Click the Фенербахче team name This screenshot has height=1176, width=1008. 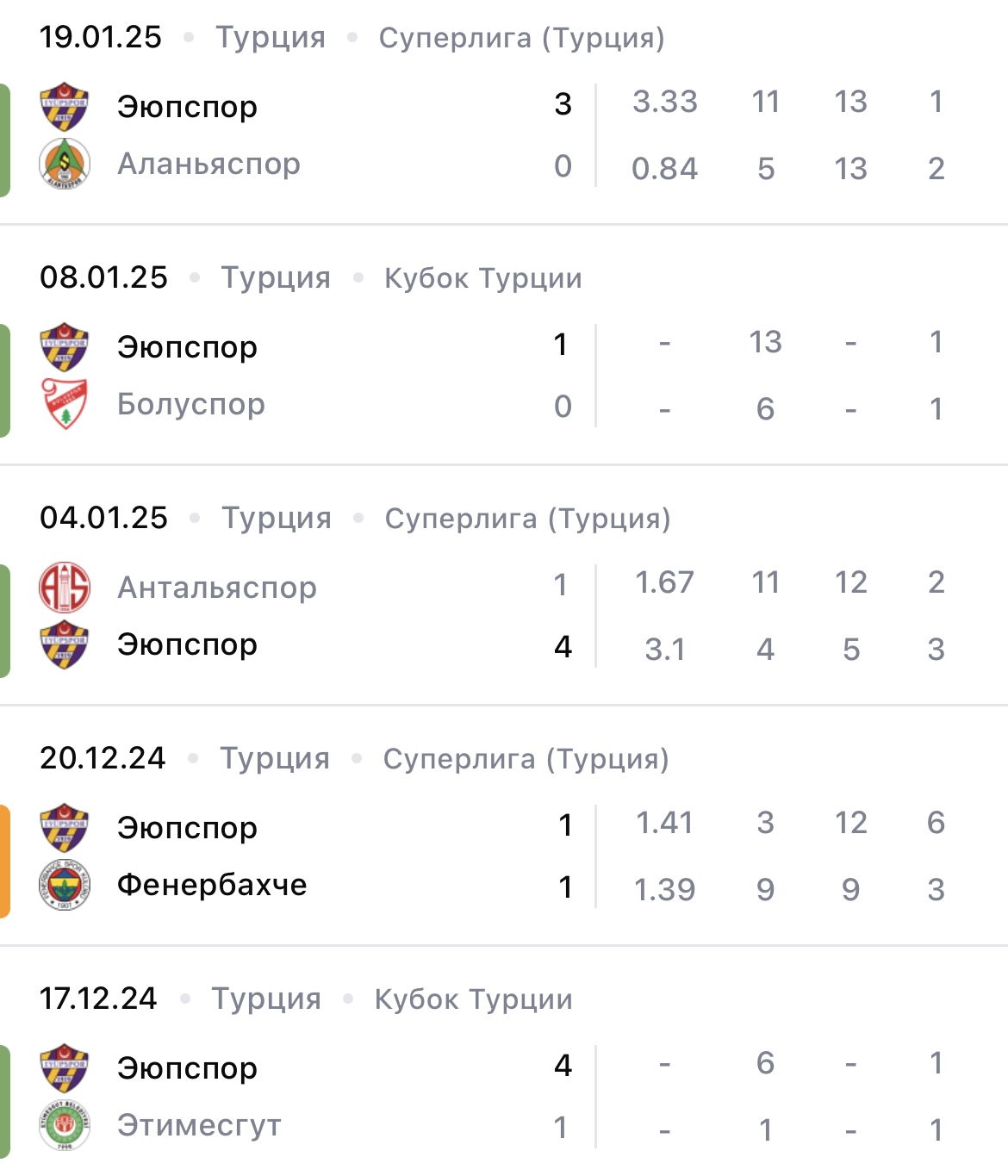coord(214,884)
